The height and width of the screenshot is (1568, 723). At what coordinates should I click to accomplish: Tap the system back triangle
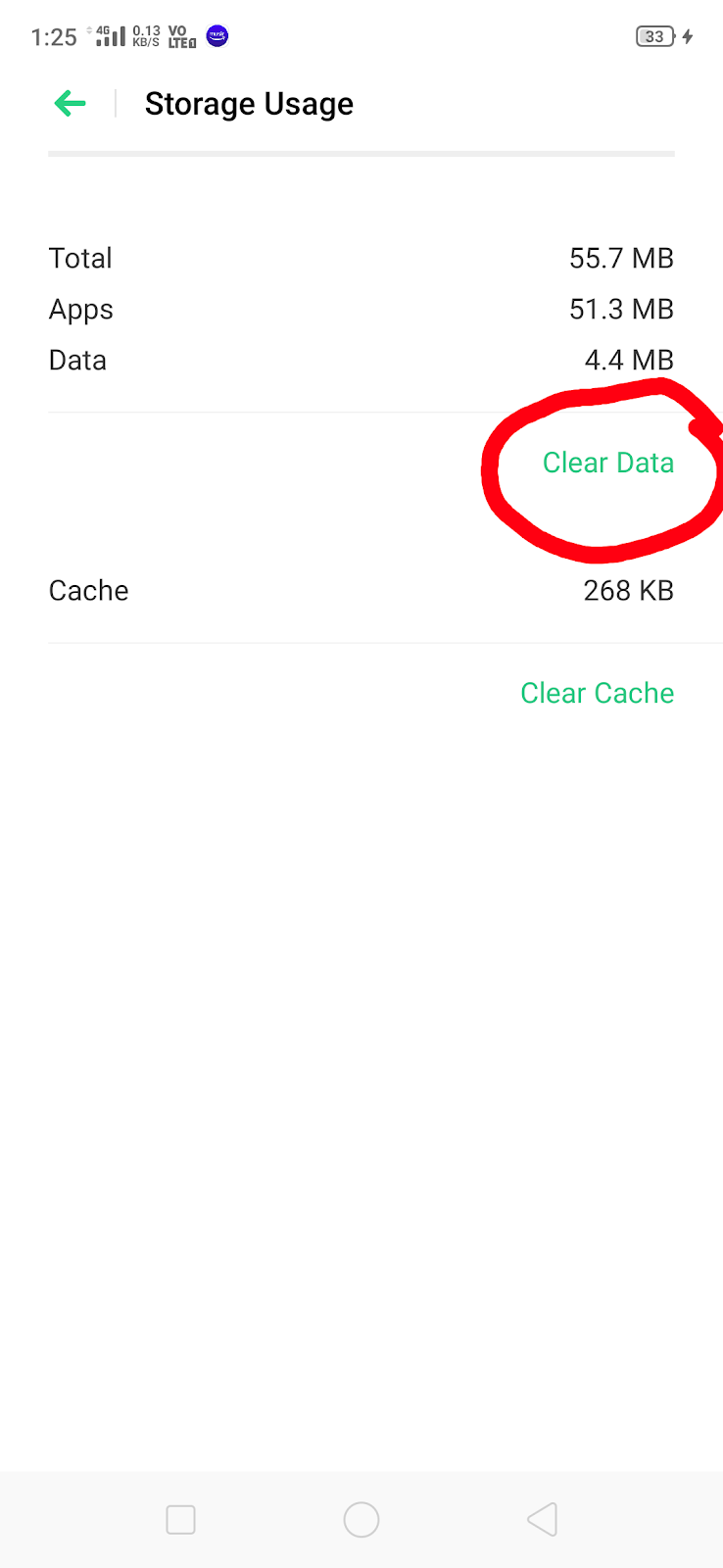[x=542, y=1520]
